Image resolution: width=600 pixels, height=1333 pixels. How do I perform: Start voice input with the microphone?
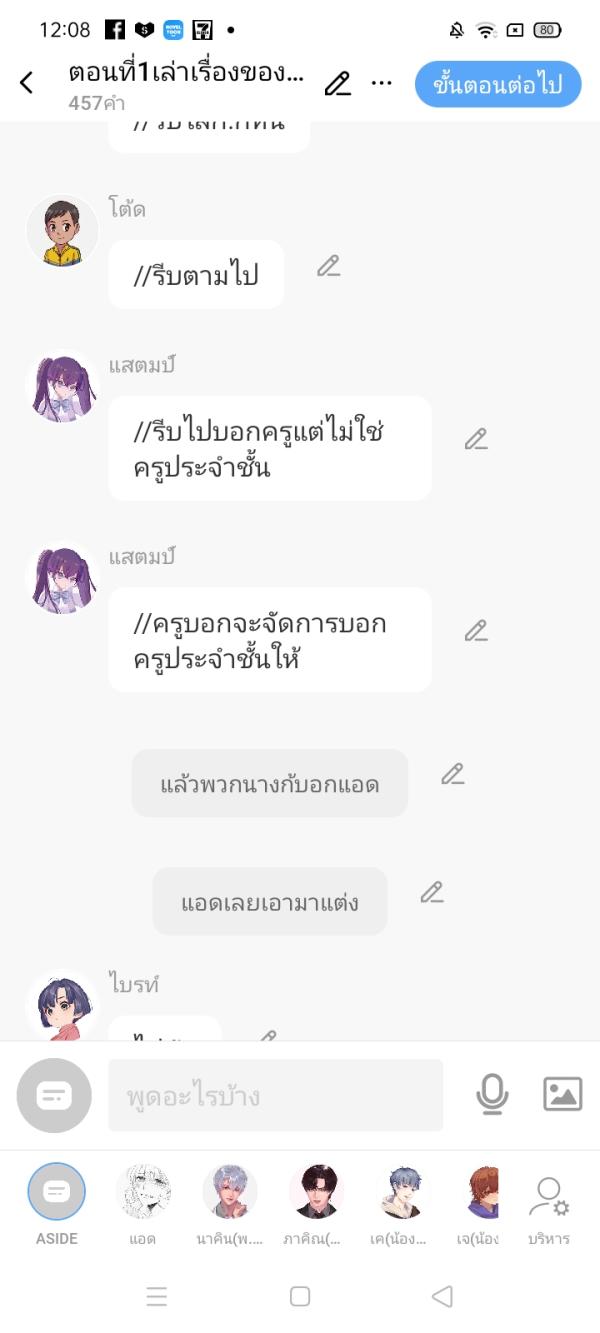491,1095
